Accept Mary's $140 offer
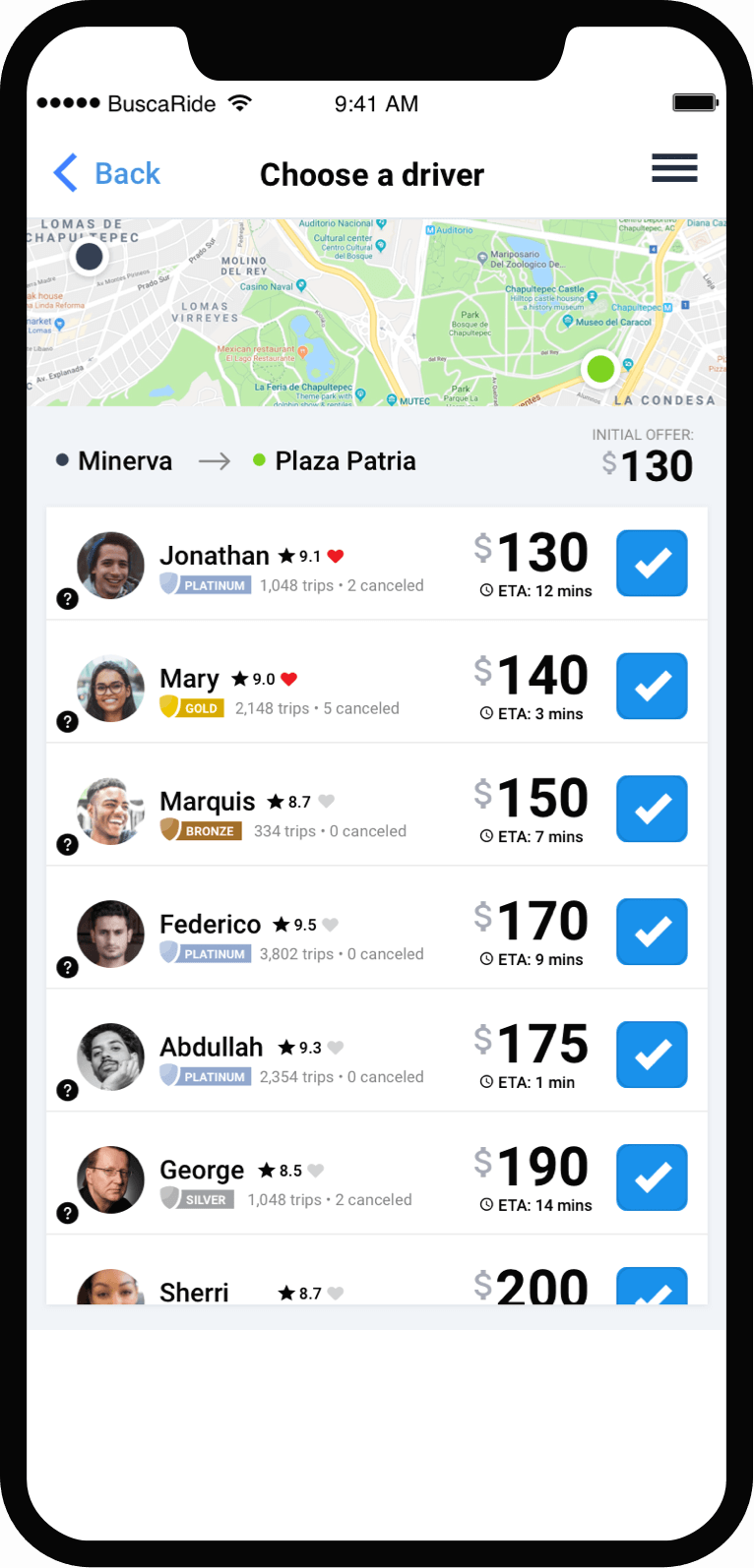 (x=652, y=686)
